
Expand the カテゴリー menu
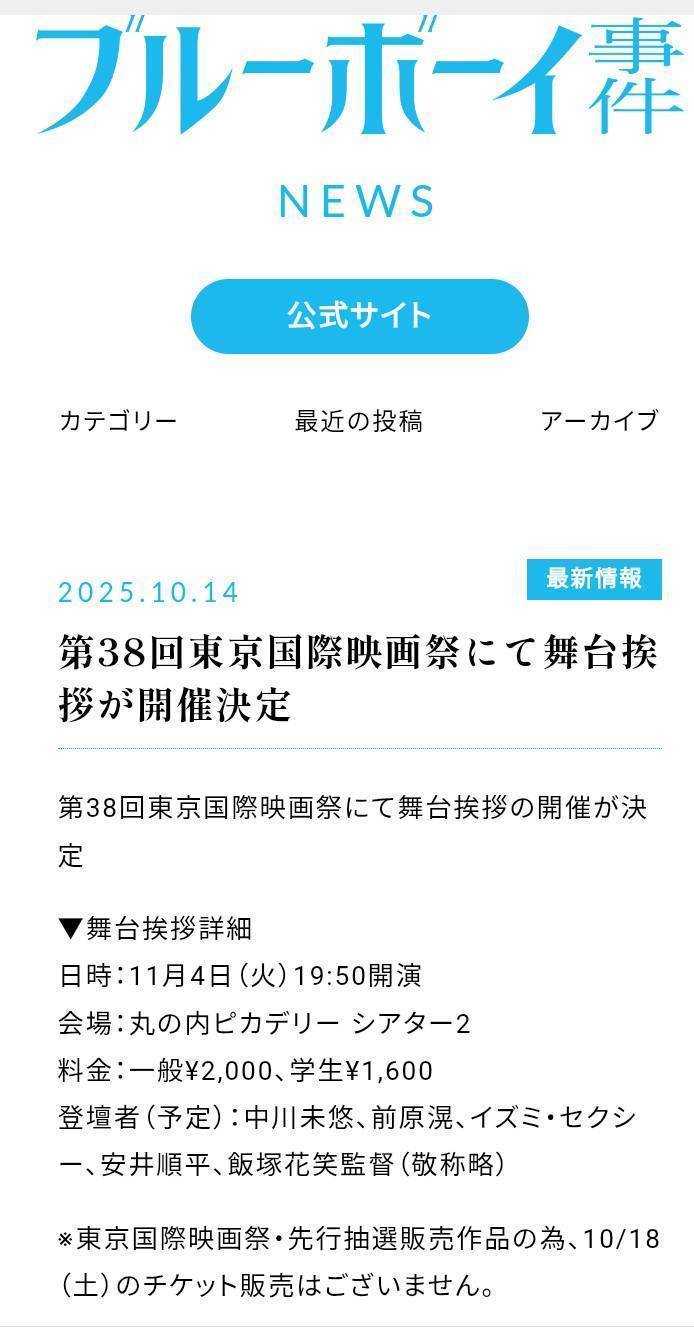tap(118, 421)
